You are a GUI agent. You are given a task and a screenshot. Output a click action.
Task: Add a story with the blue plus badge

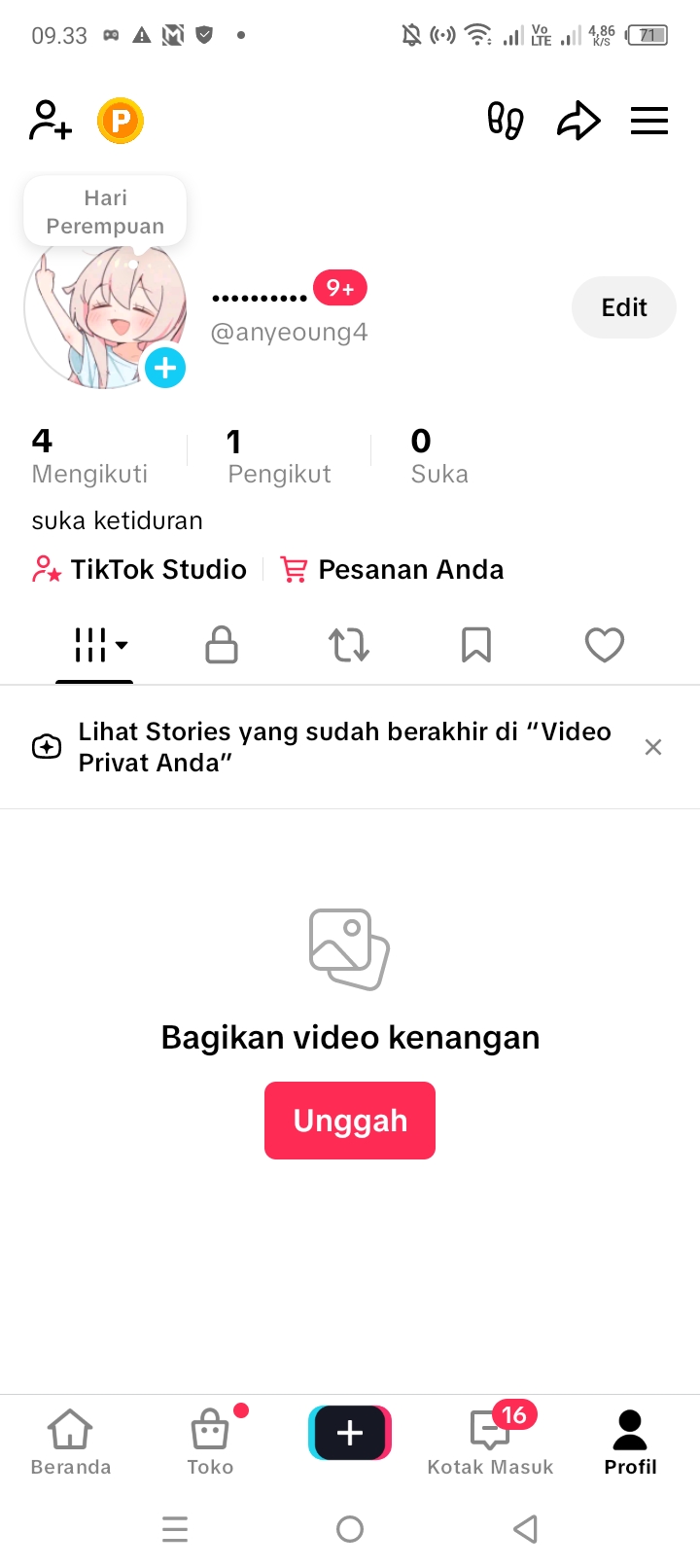coord(165,368)
